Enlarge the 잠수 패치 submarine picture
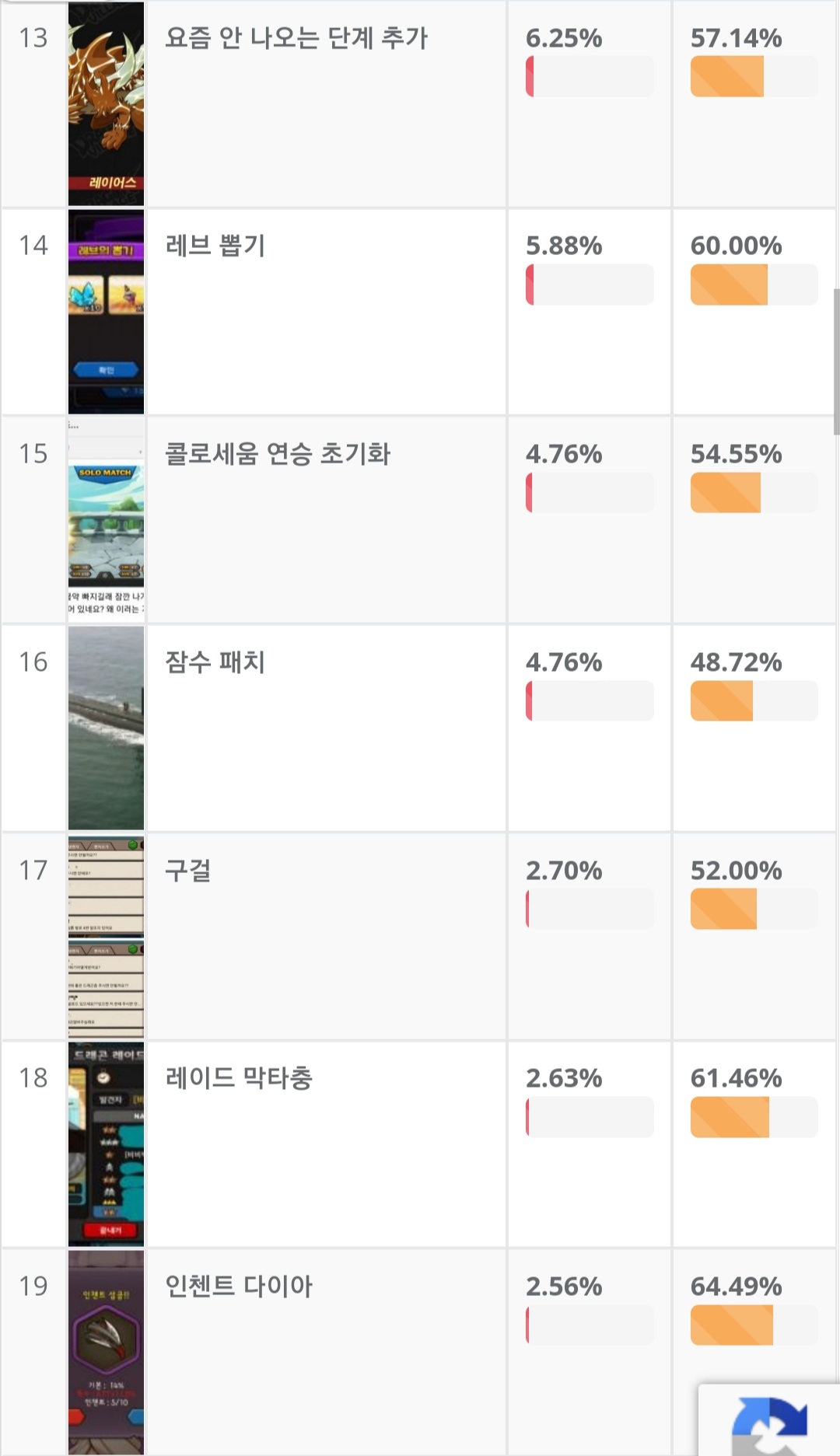 [106, 728]
